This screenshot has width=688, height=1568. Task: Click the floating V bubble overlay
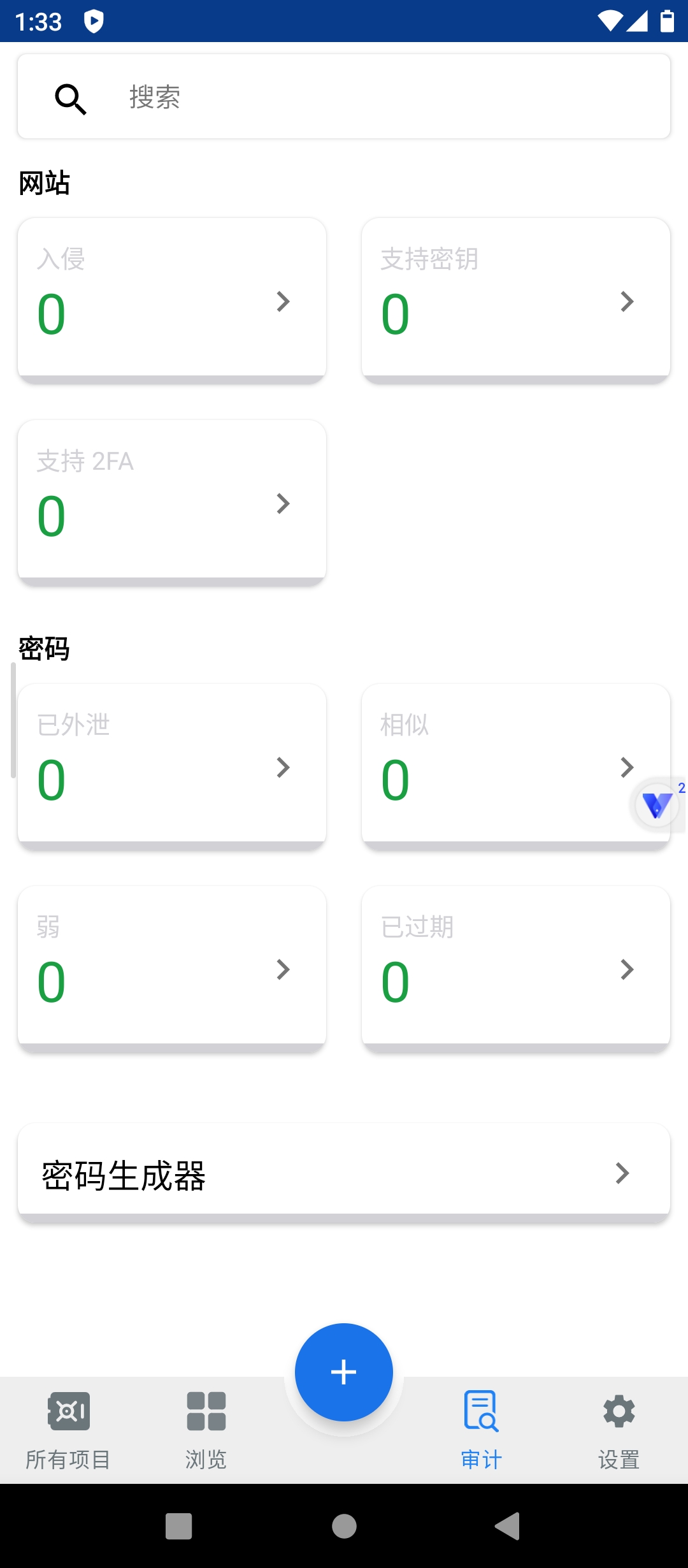pyautogui.click(x=657, y=805)
